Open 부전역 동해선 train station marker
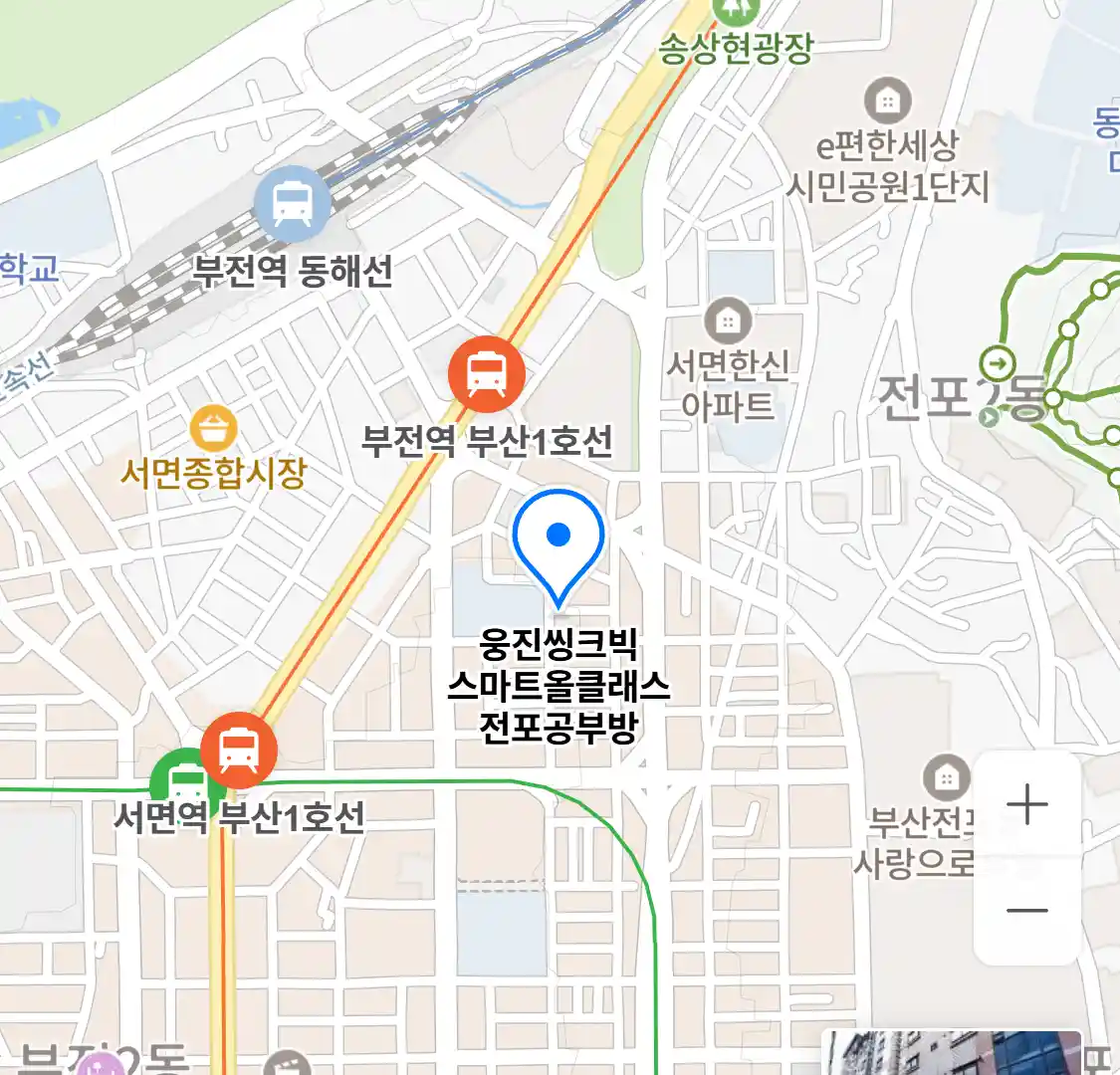 [x=292, y=204]
